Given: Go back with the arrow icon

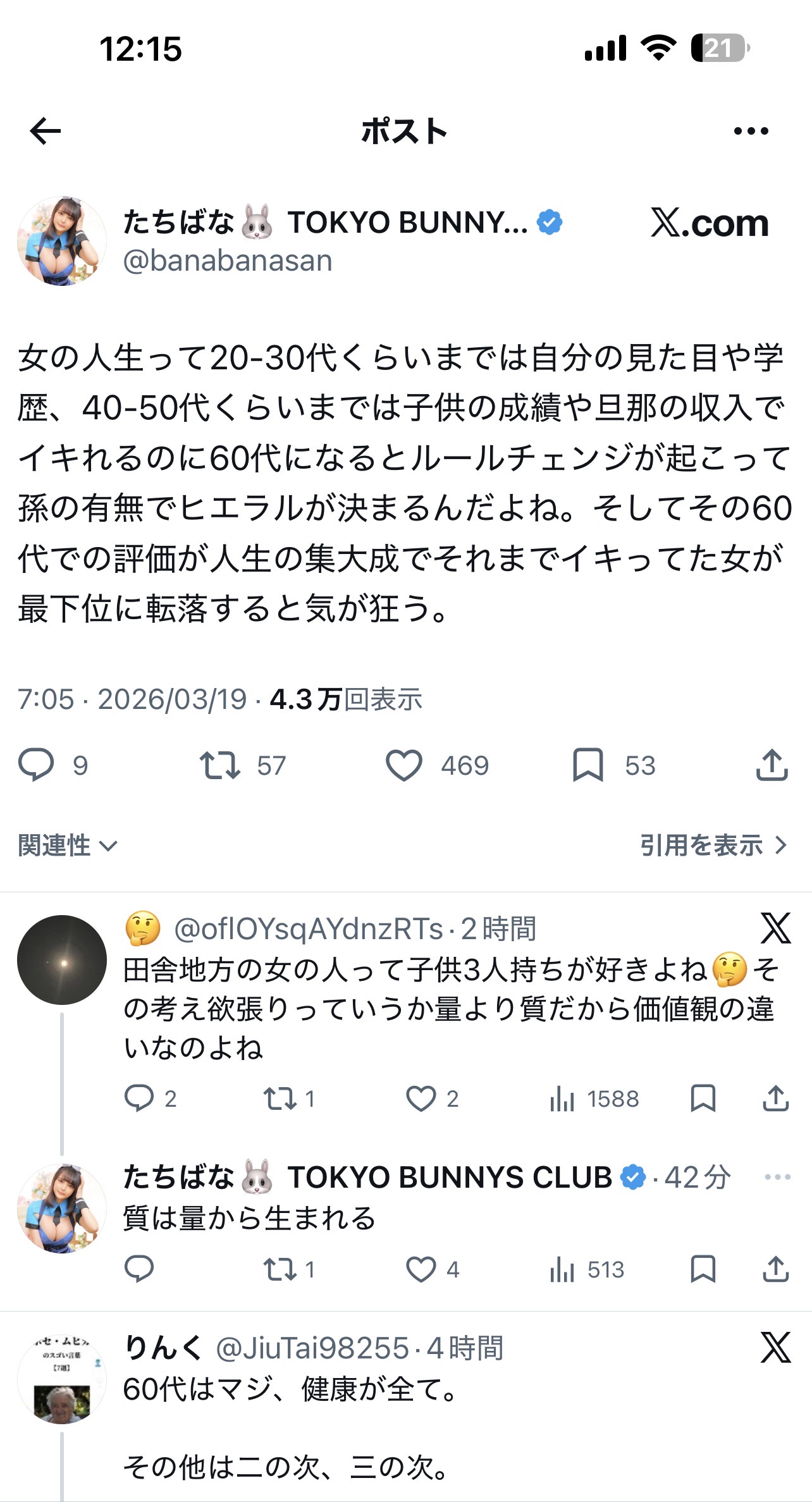Looking at the screenshot, I should (x=46, y=132).
